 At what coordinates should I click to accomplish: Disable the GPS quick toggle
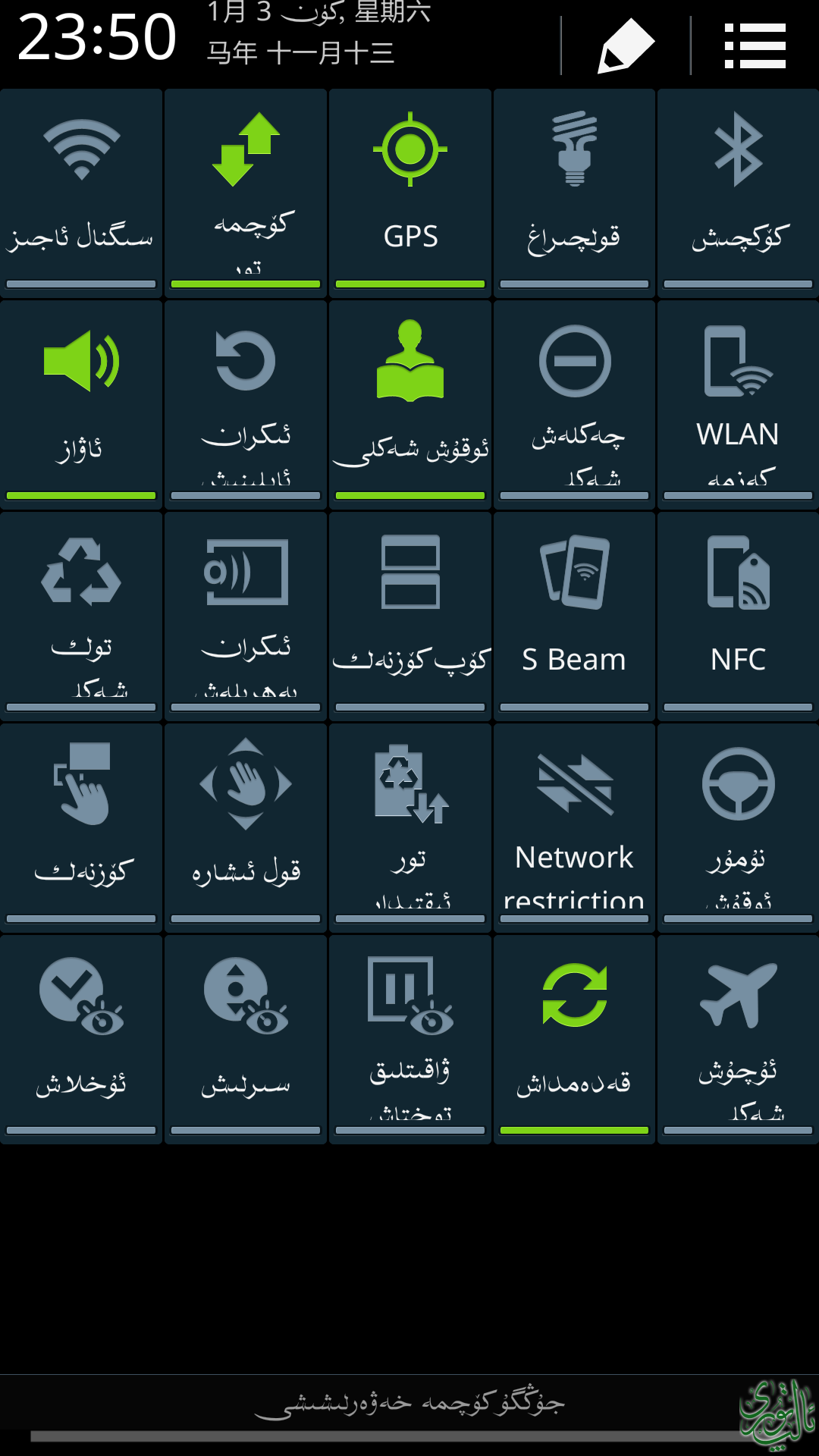[410, 190]
